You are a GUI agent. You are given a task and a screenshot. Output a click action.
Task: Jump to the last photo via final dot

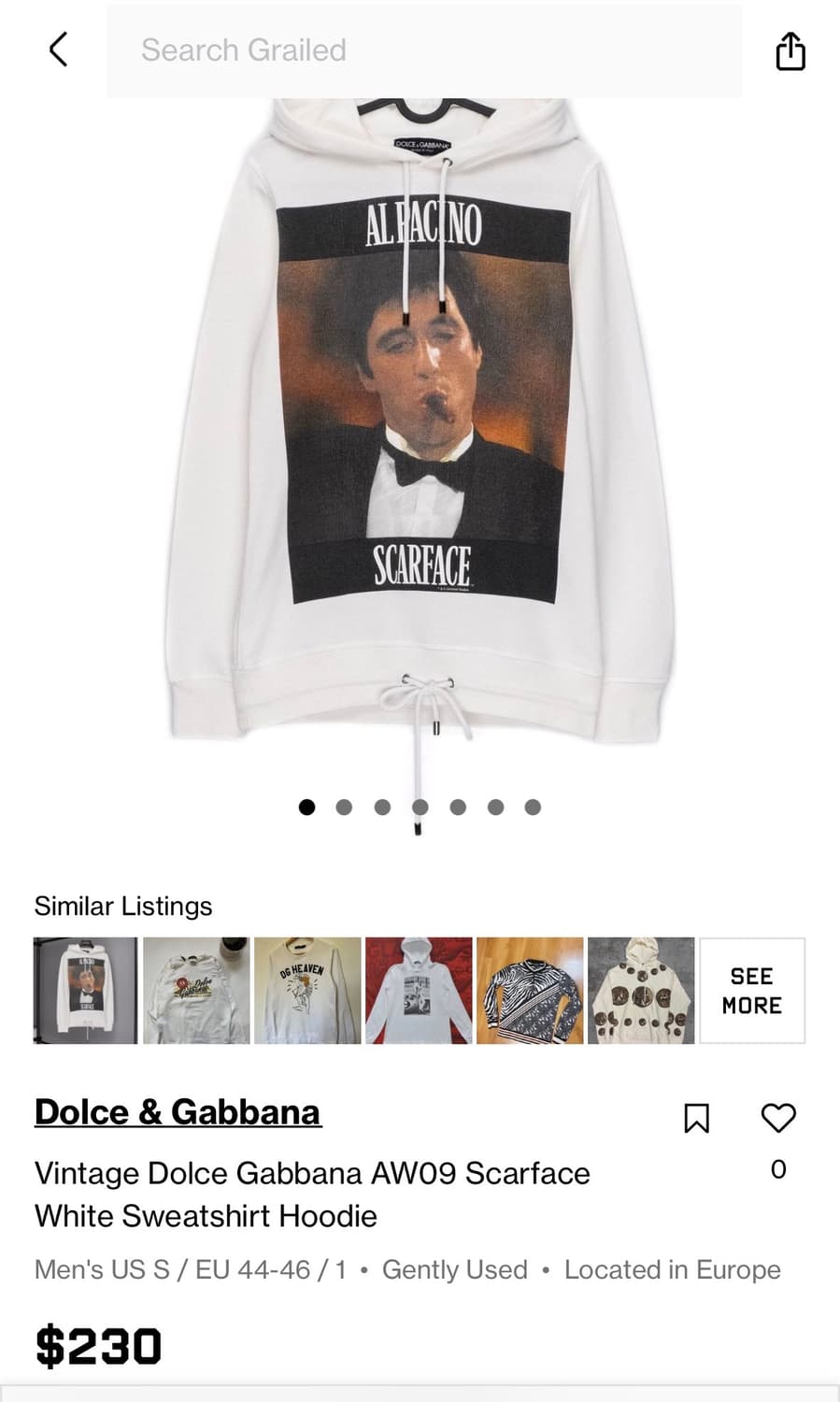(534, 807)
